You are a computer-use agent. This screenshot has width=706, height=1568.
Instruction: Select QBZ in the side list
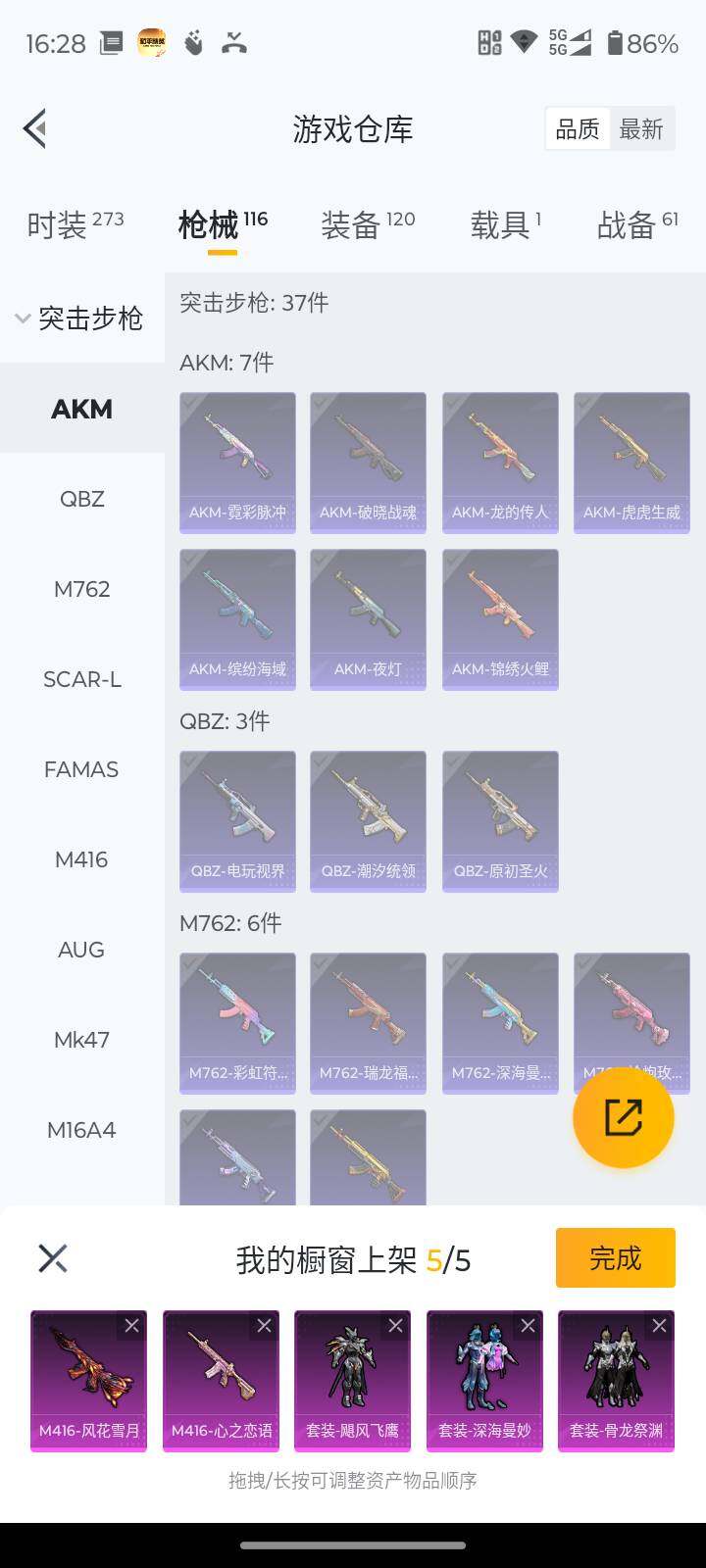[81, 499]
